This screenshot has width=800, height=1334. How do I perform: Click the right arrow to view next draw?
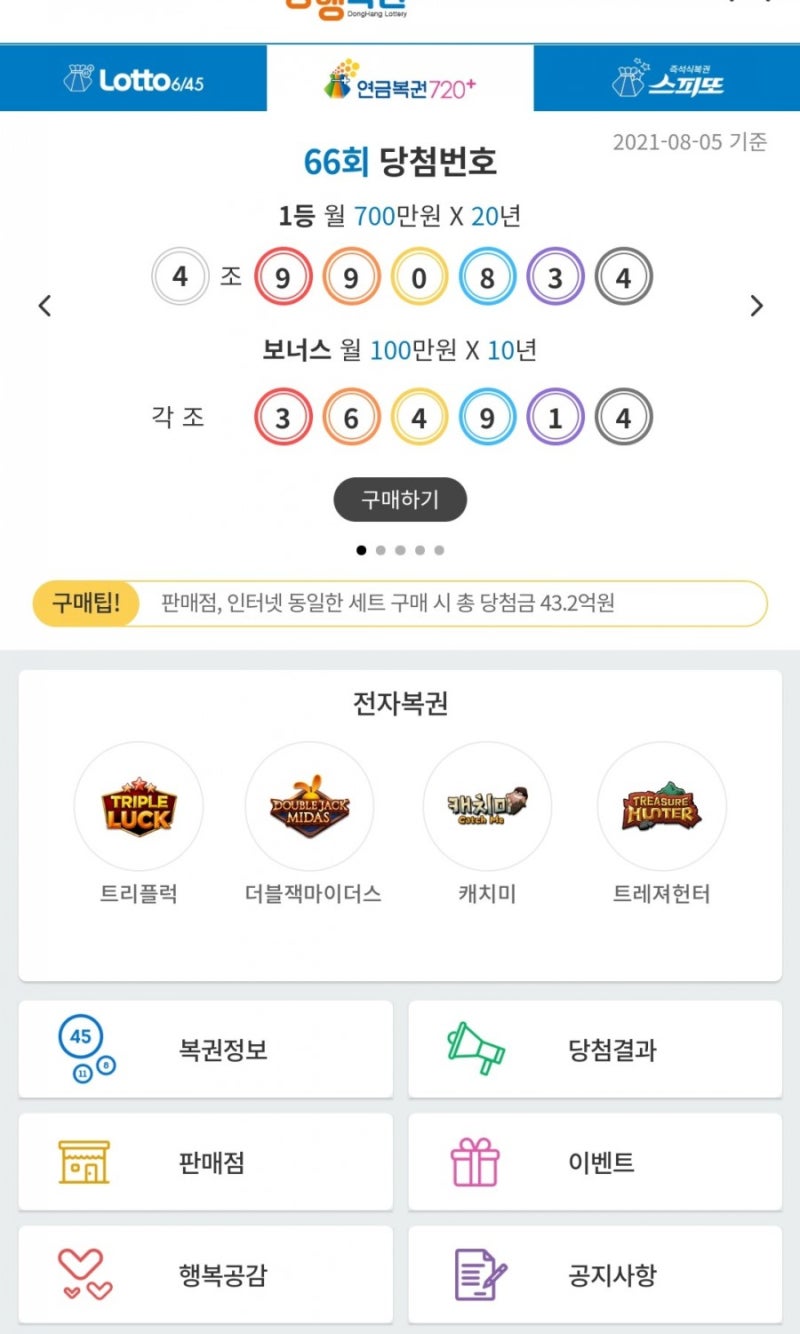click(x=757, y=305)
